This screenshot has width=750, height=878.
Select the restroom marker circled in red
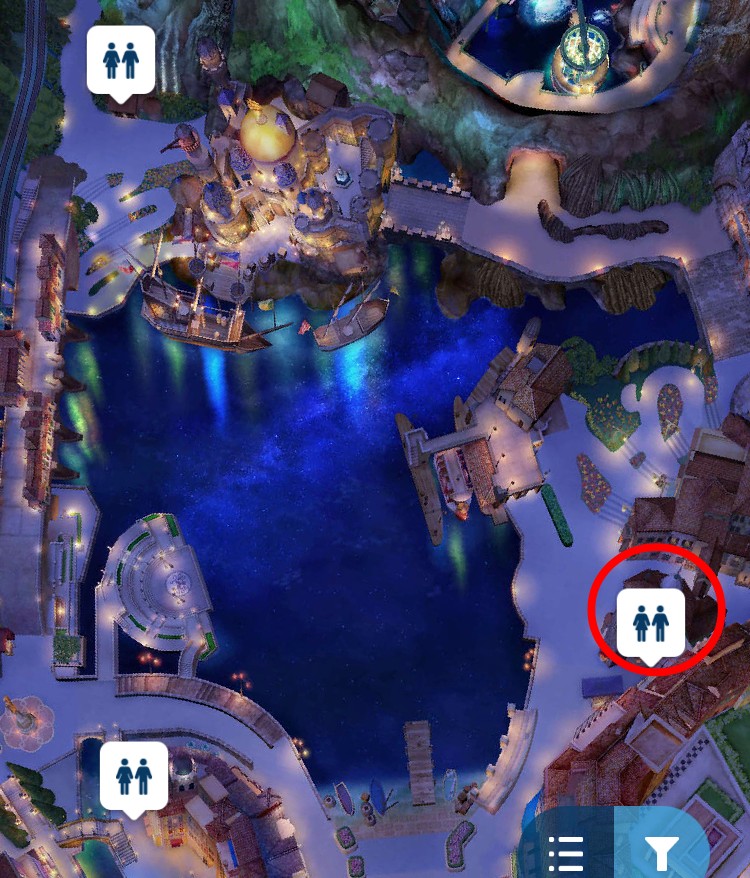click(x=651, y=623)
